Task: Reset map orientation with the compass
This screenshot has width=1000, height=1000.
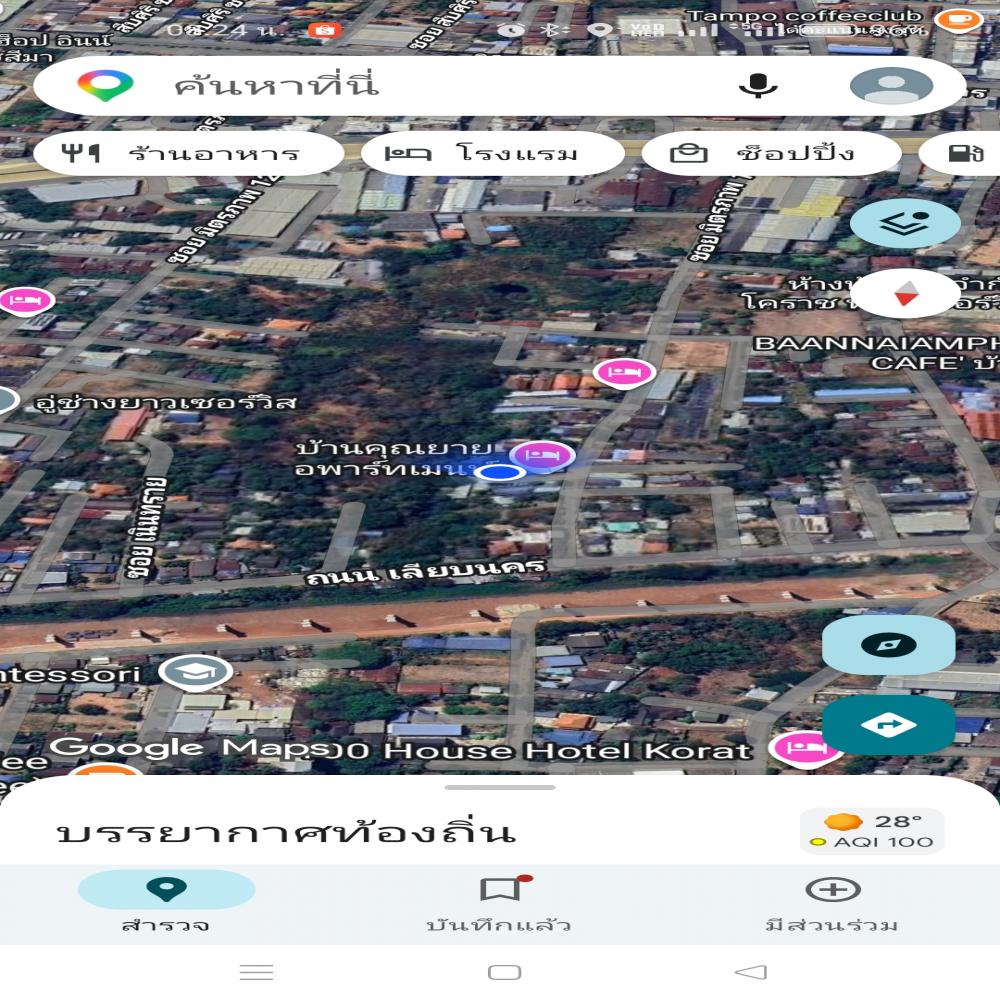Action: (905, 293)
